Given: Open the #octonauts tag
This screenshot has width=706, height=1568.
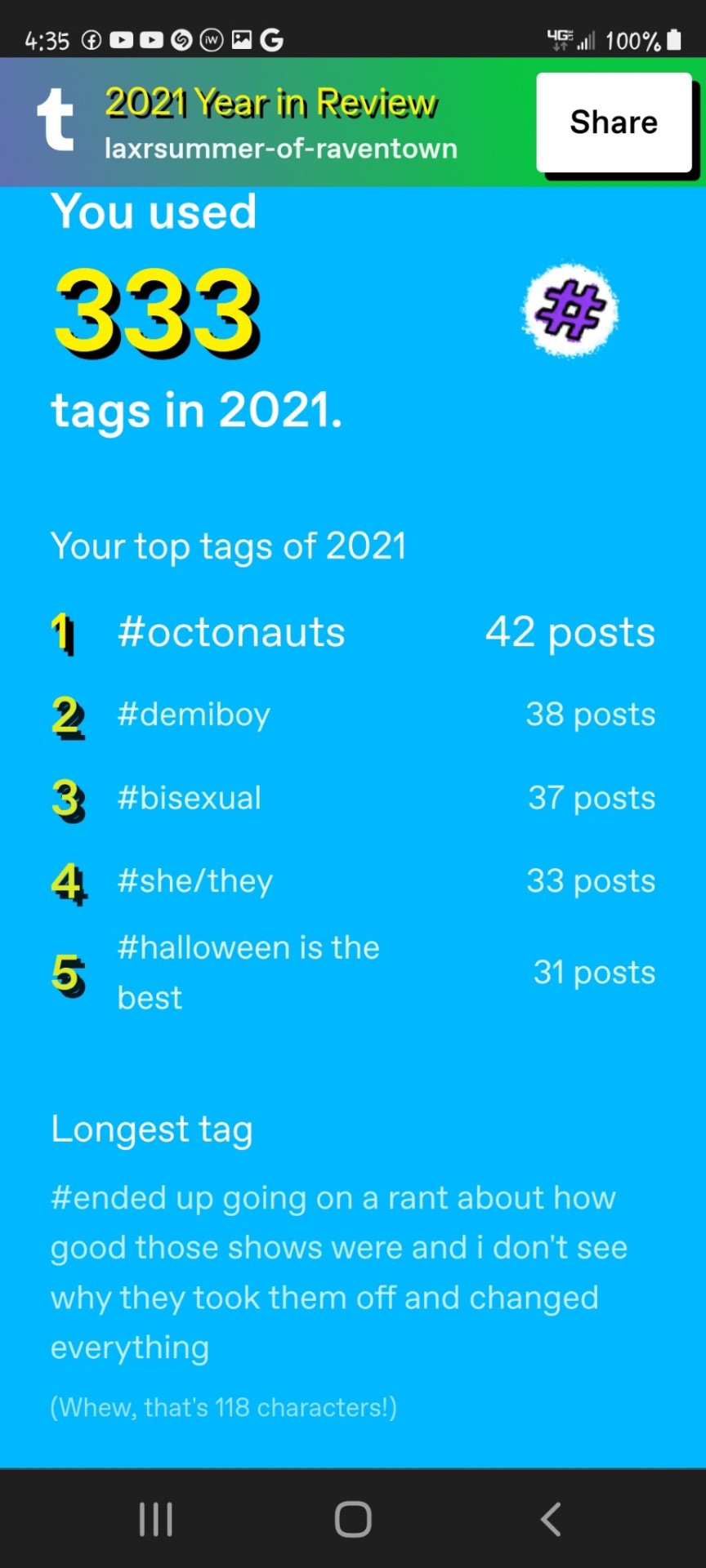Looking at the screenshot, I should click(x=231, y=633).
